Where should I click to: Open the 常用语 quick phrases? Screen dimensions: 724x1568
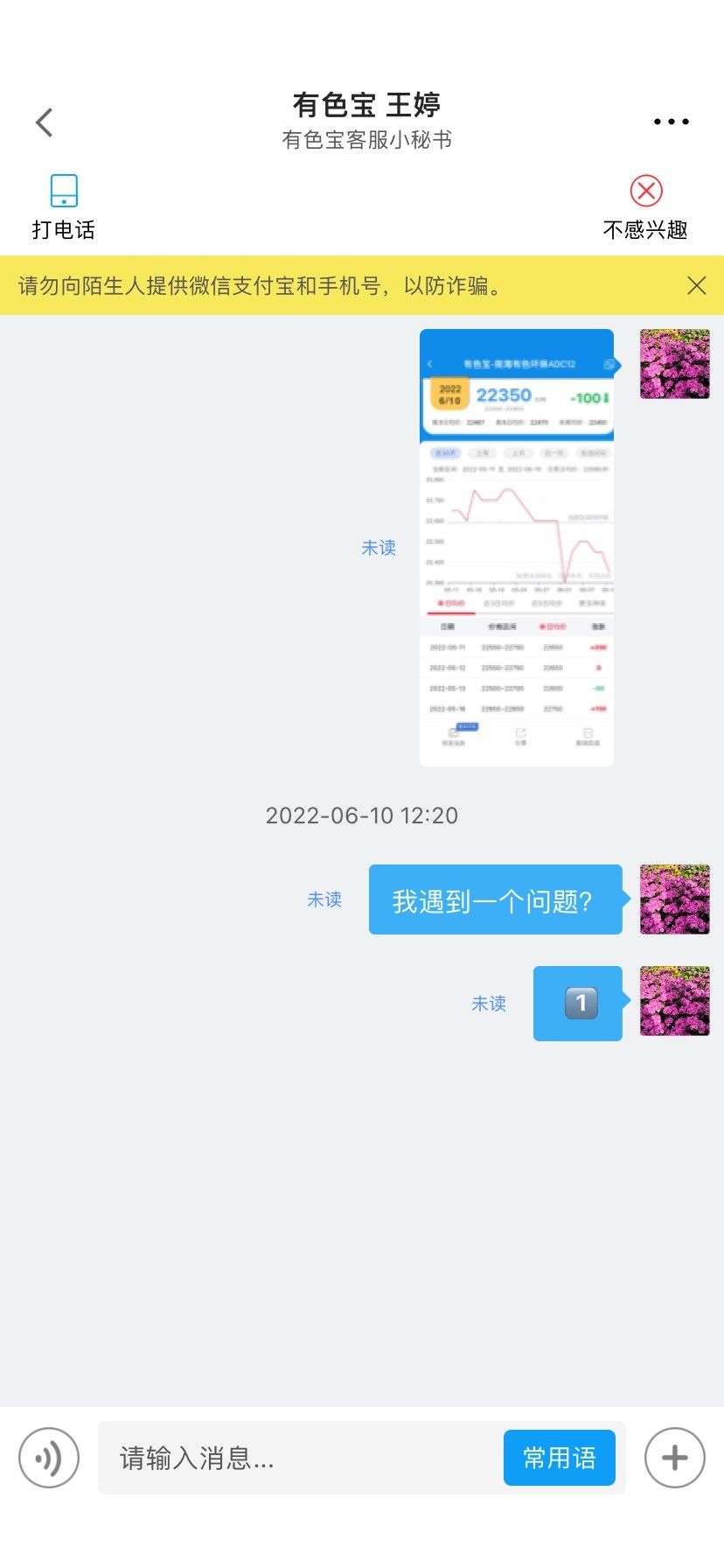tap(560, 1458)
